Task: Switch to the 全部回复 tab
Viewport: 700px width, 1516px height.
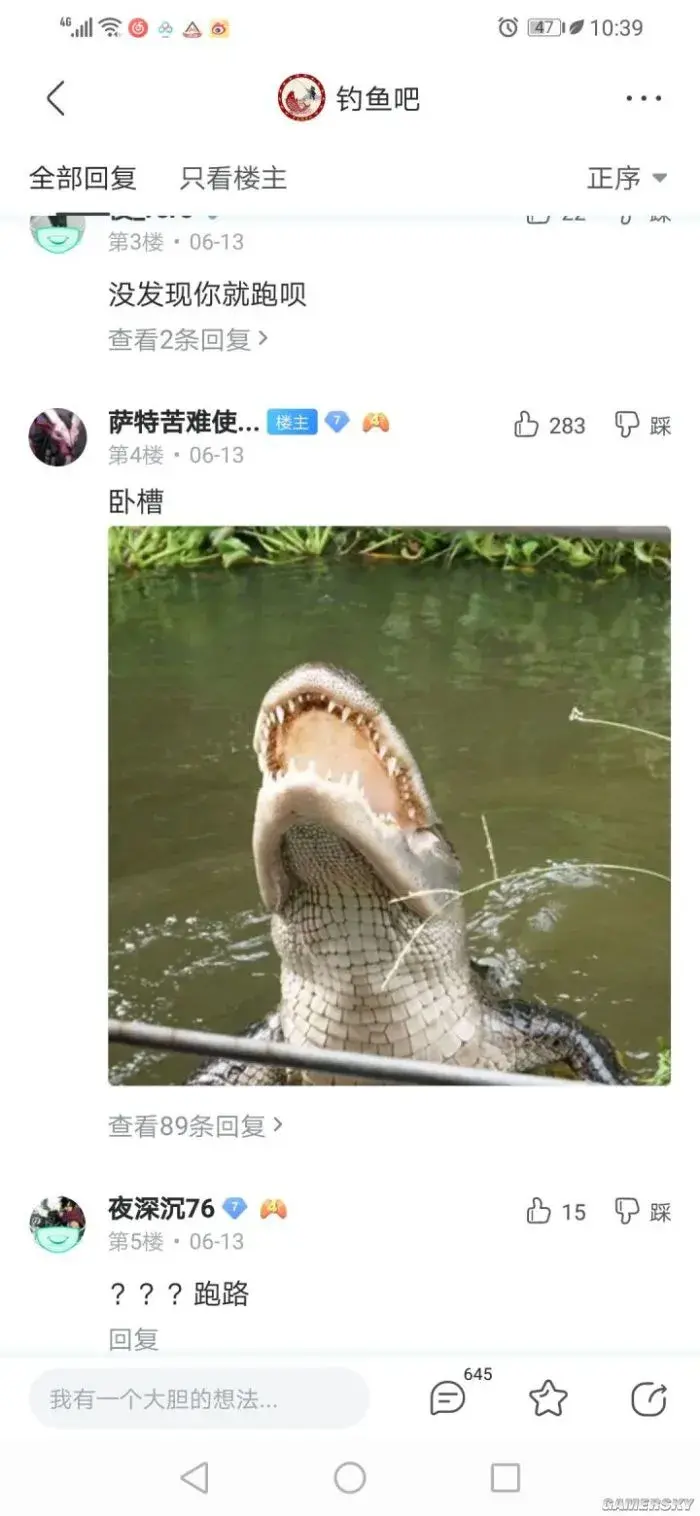Action: coord(82,179)
